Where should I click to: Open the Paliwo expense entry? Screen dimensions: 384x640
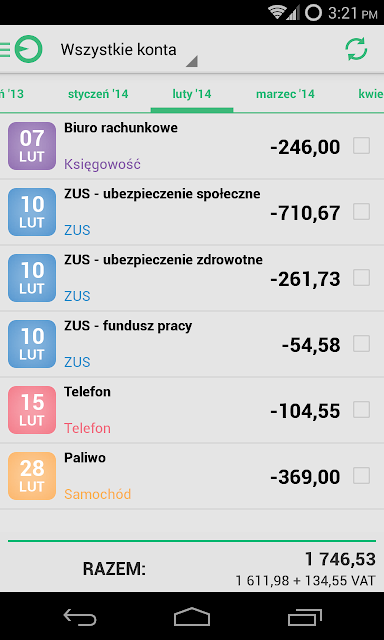pos(192,476)
